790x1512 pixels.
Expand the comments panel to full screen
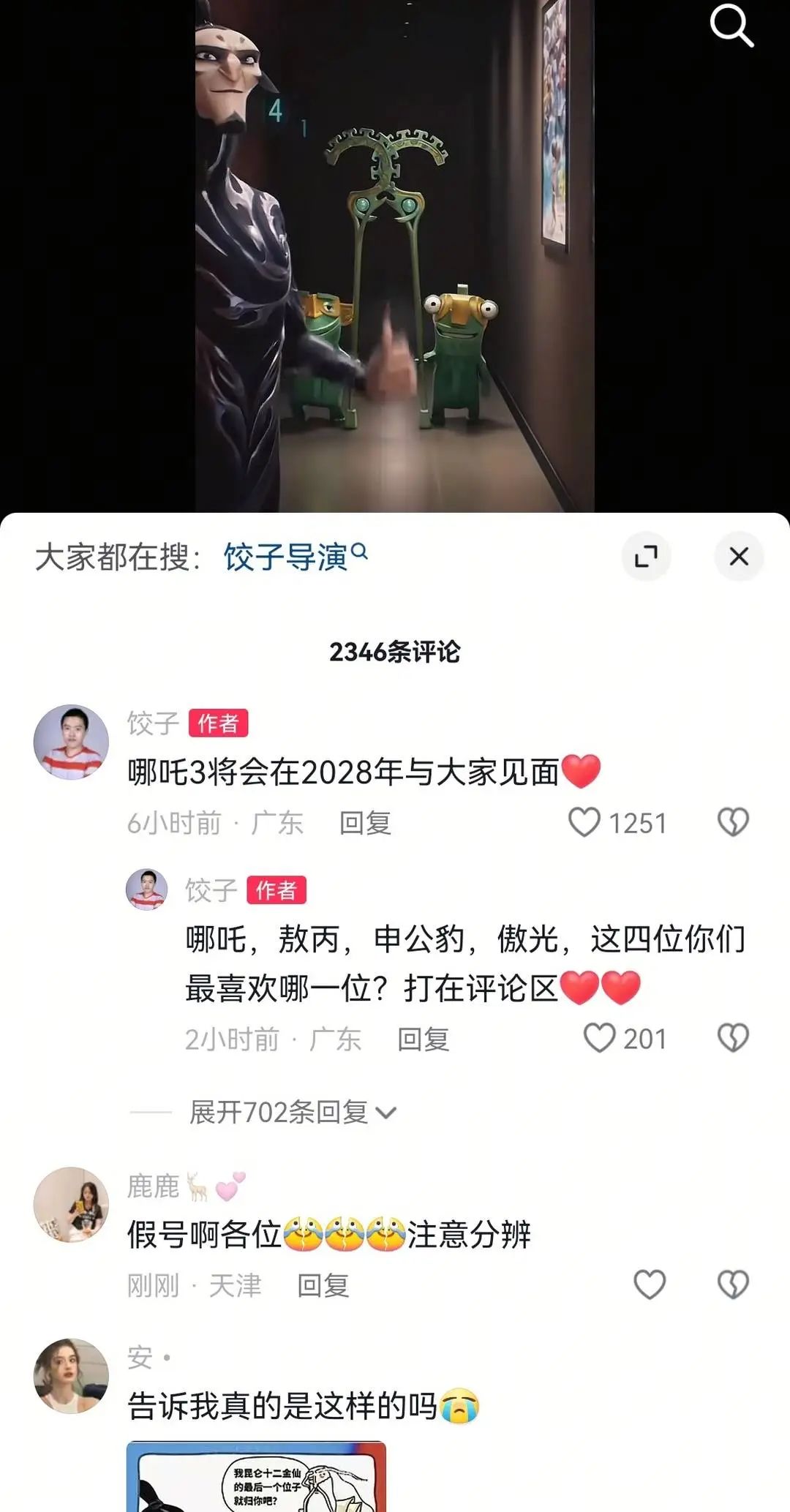coord(646,557)
